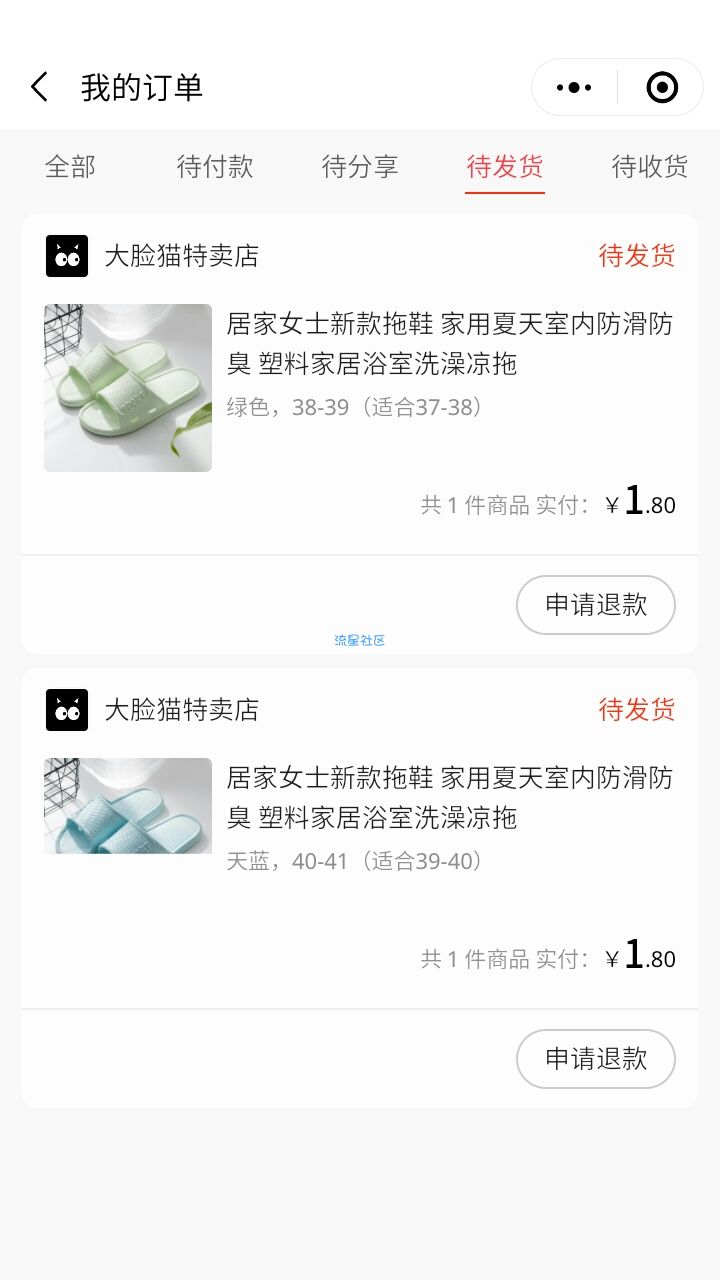Select the 待发货 tab
This screenshot has width=720, height=1280.
point(505,166)
